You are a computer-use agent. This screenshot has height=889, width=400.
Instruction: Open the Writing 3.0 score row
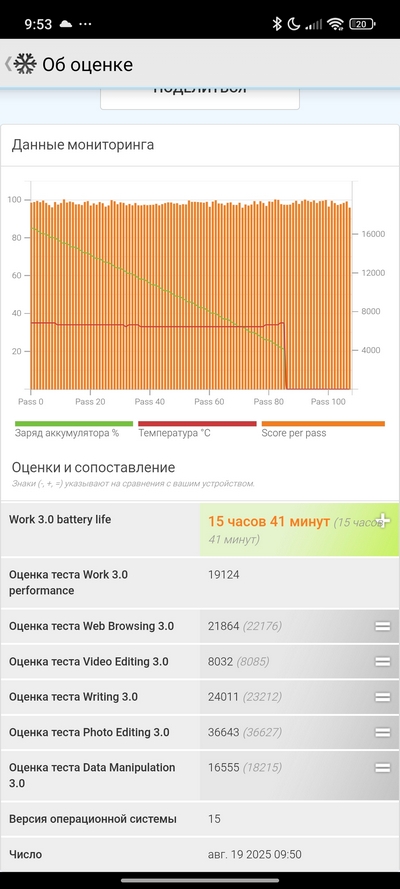point(200,697)
